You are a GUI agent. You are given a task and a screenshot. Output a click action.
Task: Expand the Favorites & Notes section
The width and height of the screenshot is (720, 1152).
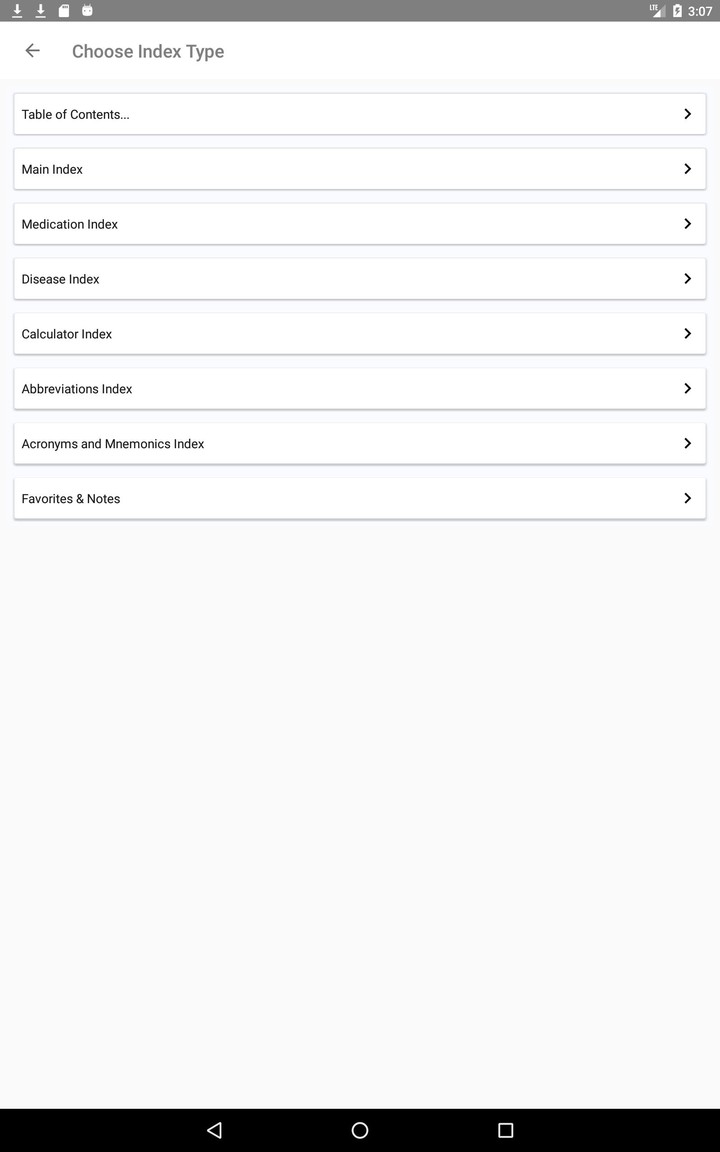[x=360, y=498]
